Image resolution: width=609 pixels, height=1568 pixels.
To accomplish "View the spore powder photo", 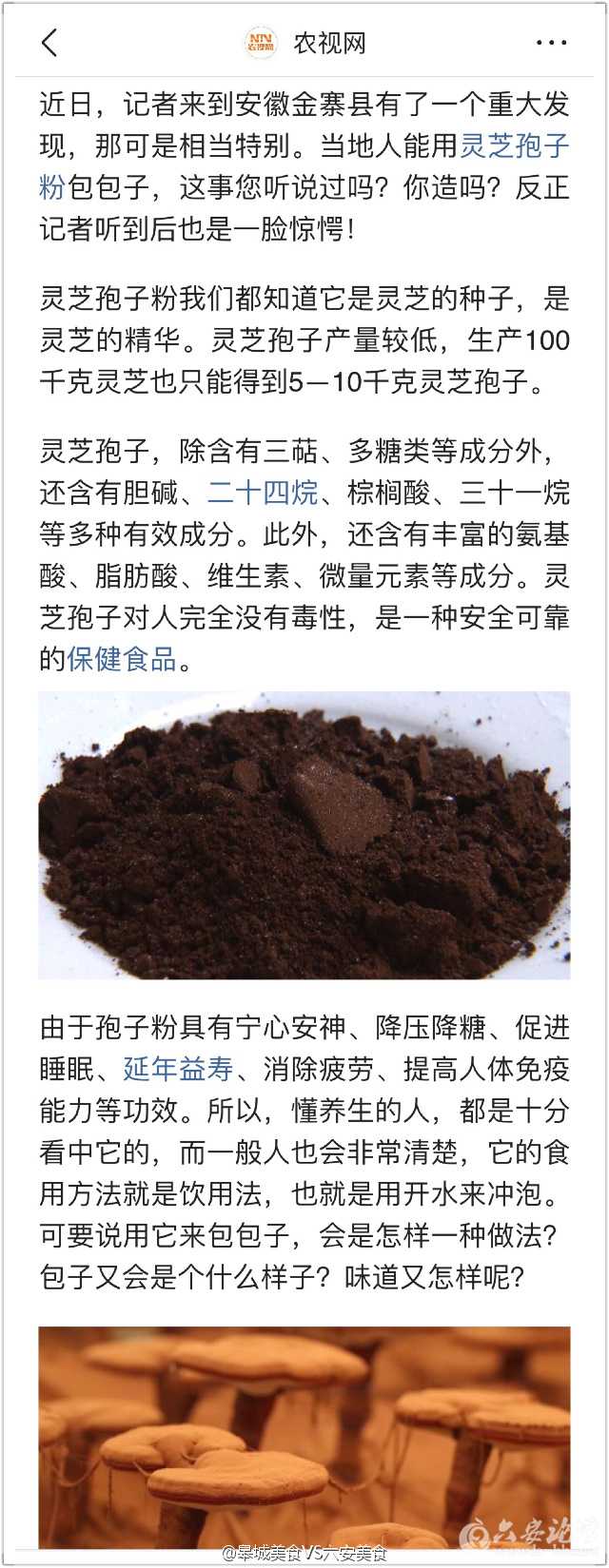I will pos(304,835).
